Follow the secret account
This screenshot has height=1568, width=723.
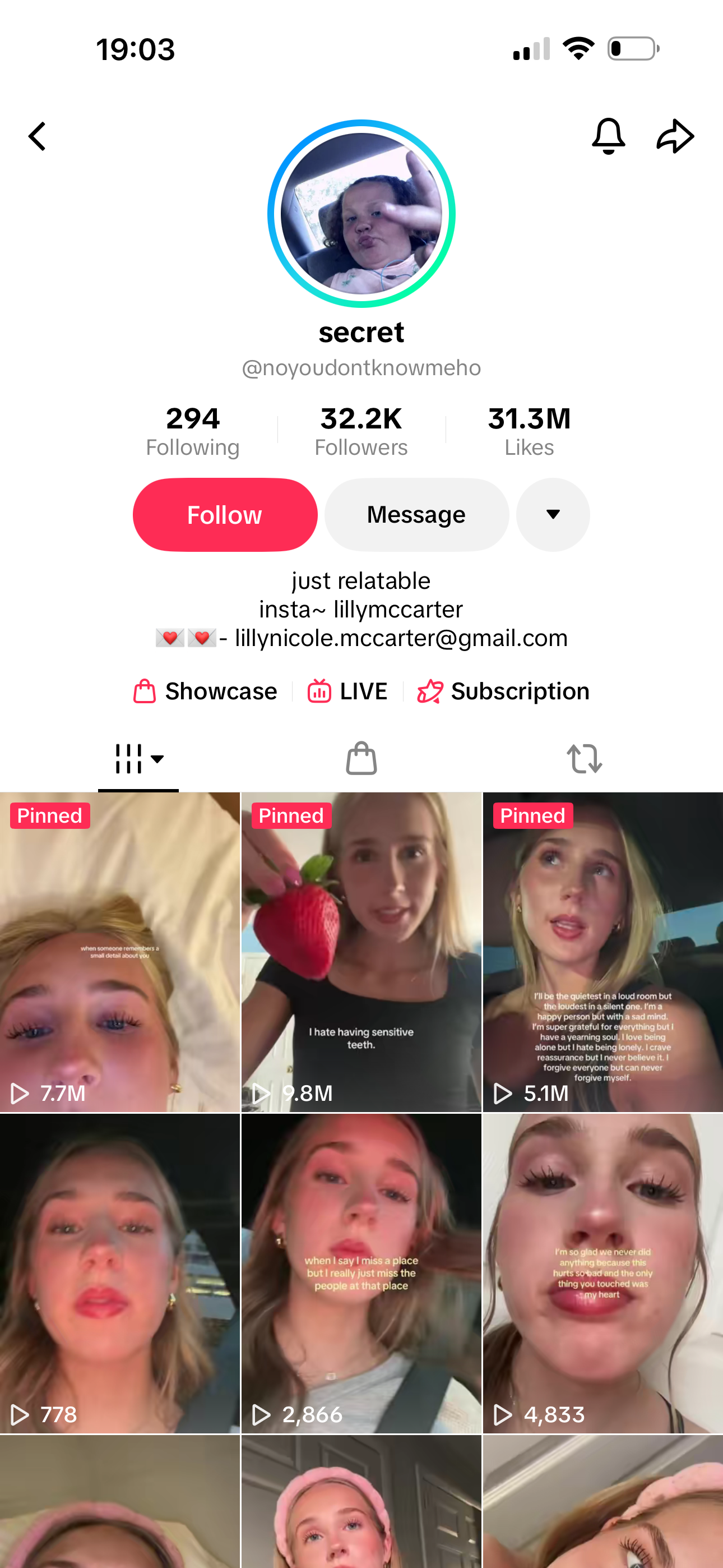click(225, 515)
